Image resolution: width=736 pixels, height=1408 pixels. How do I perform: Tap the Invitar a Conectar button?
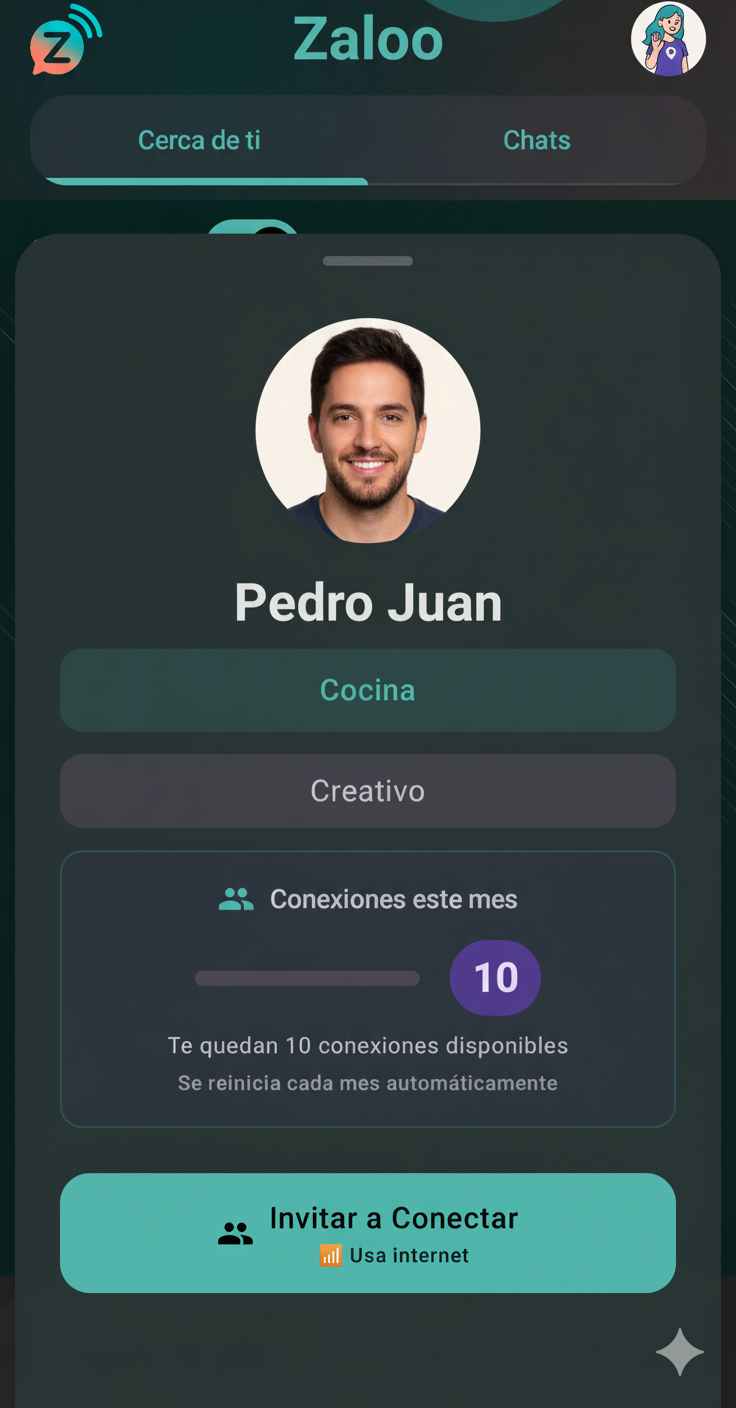click(x=368, y=1232)
